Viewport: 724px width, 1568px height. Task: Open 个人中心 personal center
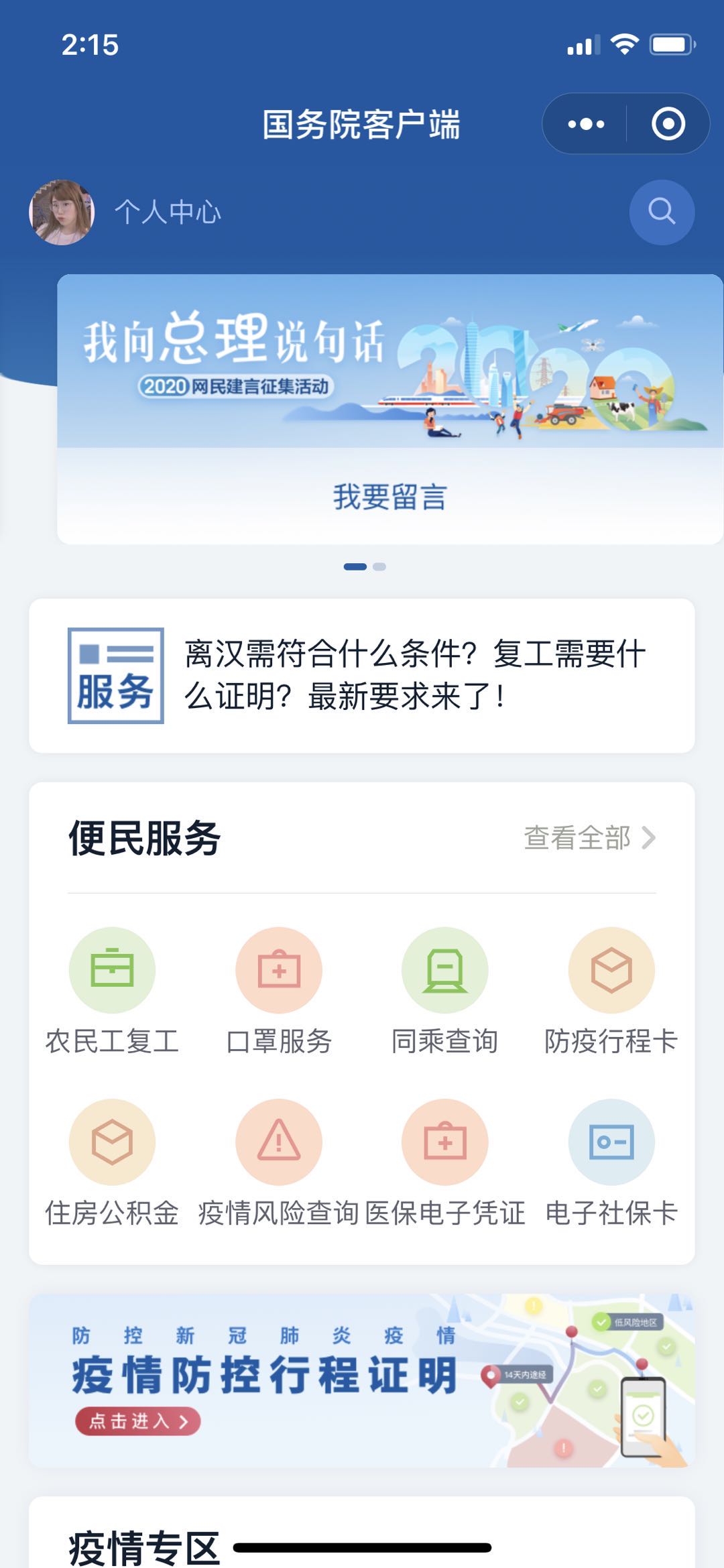(x=166, y=213)
